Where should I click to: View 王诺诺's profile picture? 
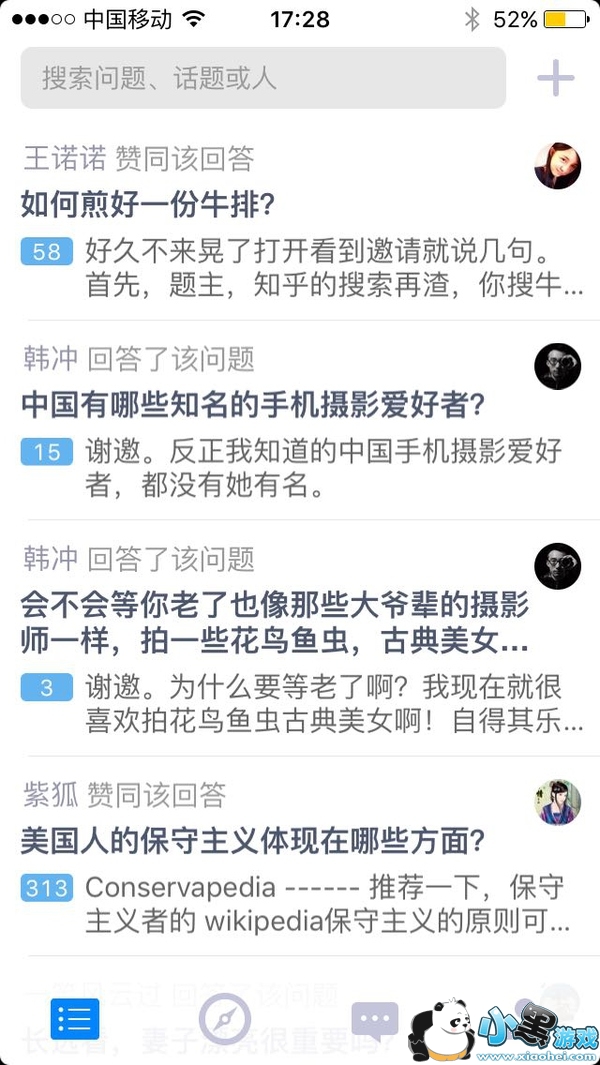pyautogui.click(x=557, y=165)
